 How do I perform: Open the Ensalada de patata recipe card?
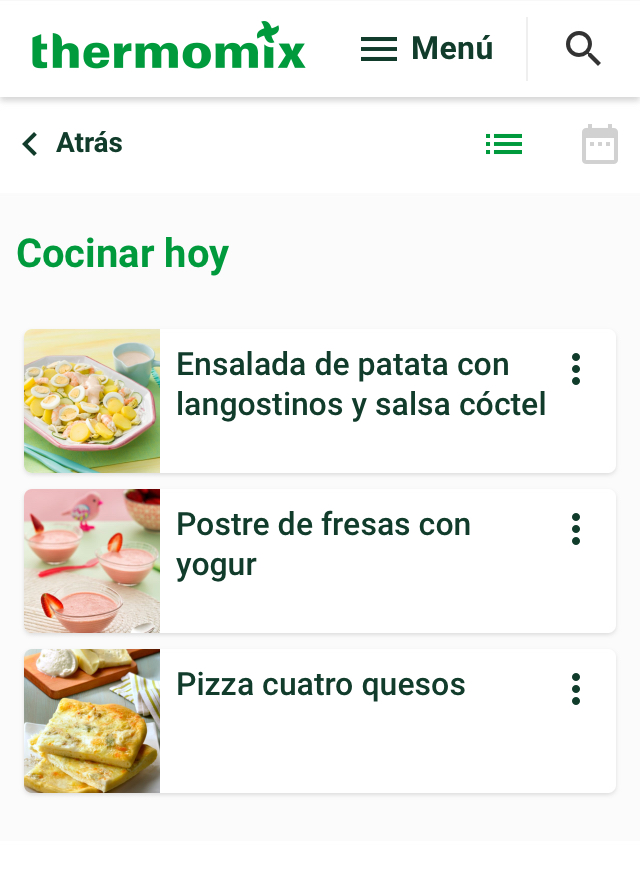[x=360, y=385]
